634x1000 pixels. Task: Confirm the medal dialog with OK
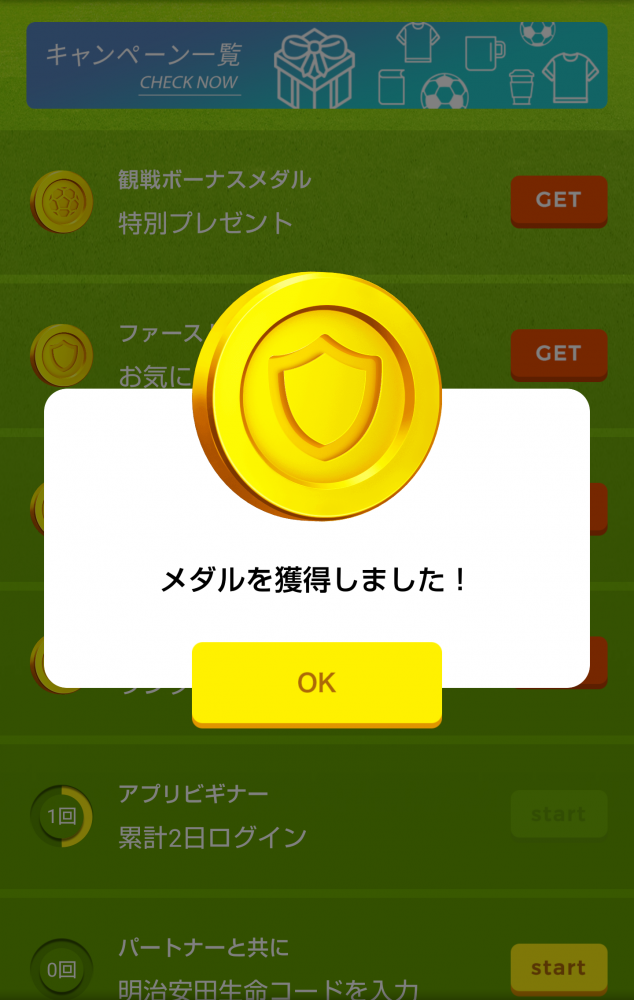click(316, 683)
